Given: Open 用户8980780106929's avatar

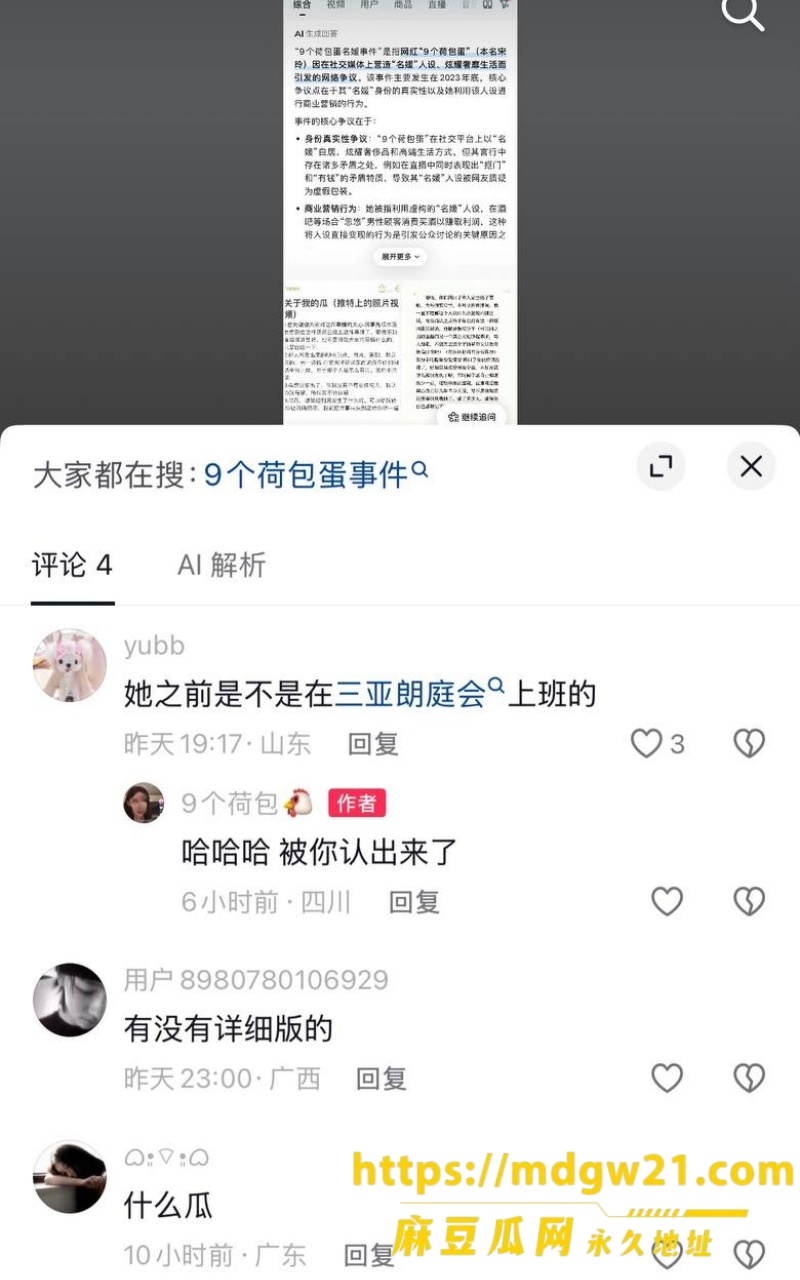Looking at the screenshot, I should (x=70, y=1000).
